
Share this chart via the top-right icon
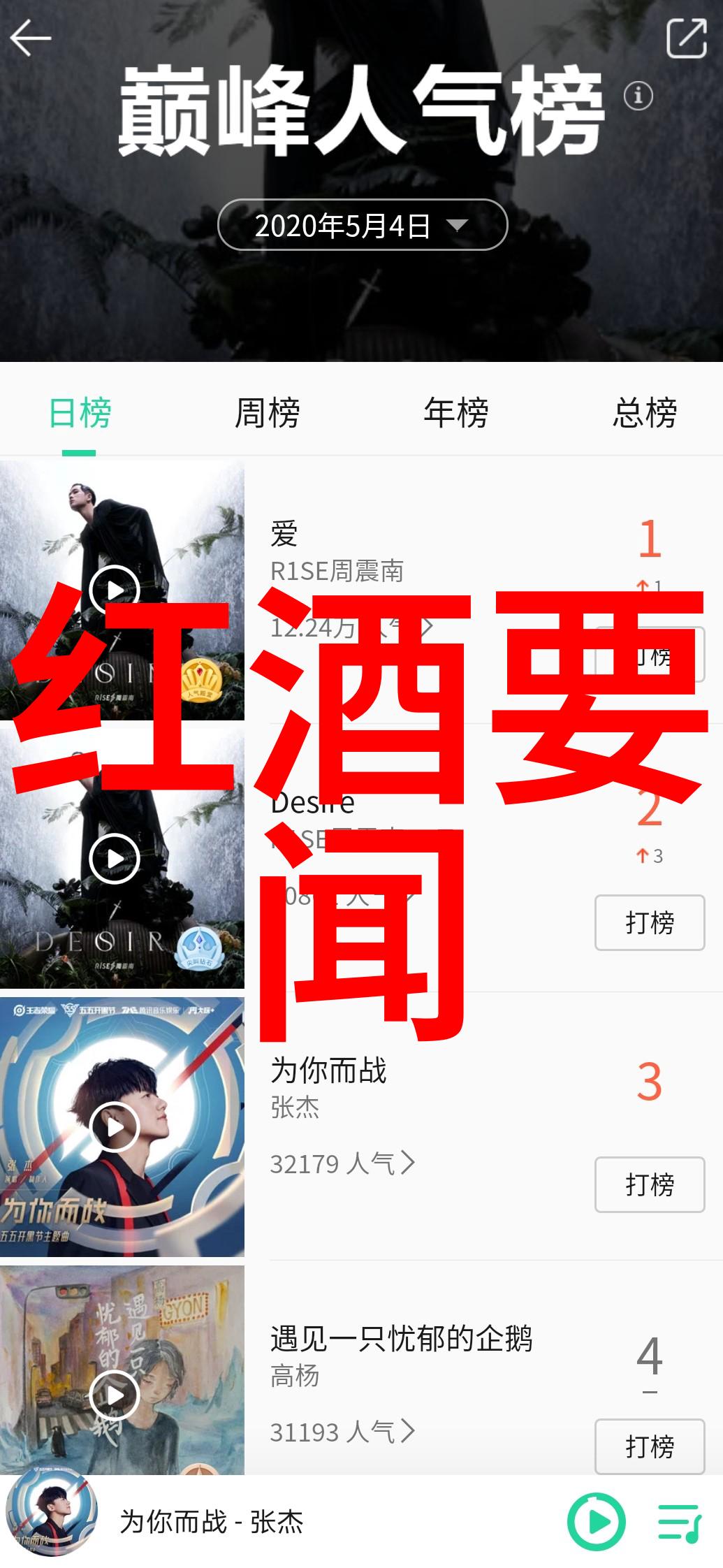point(686,38)
